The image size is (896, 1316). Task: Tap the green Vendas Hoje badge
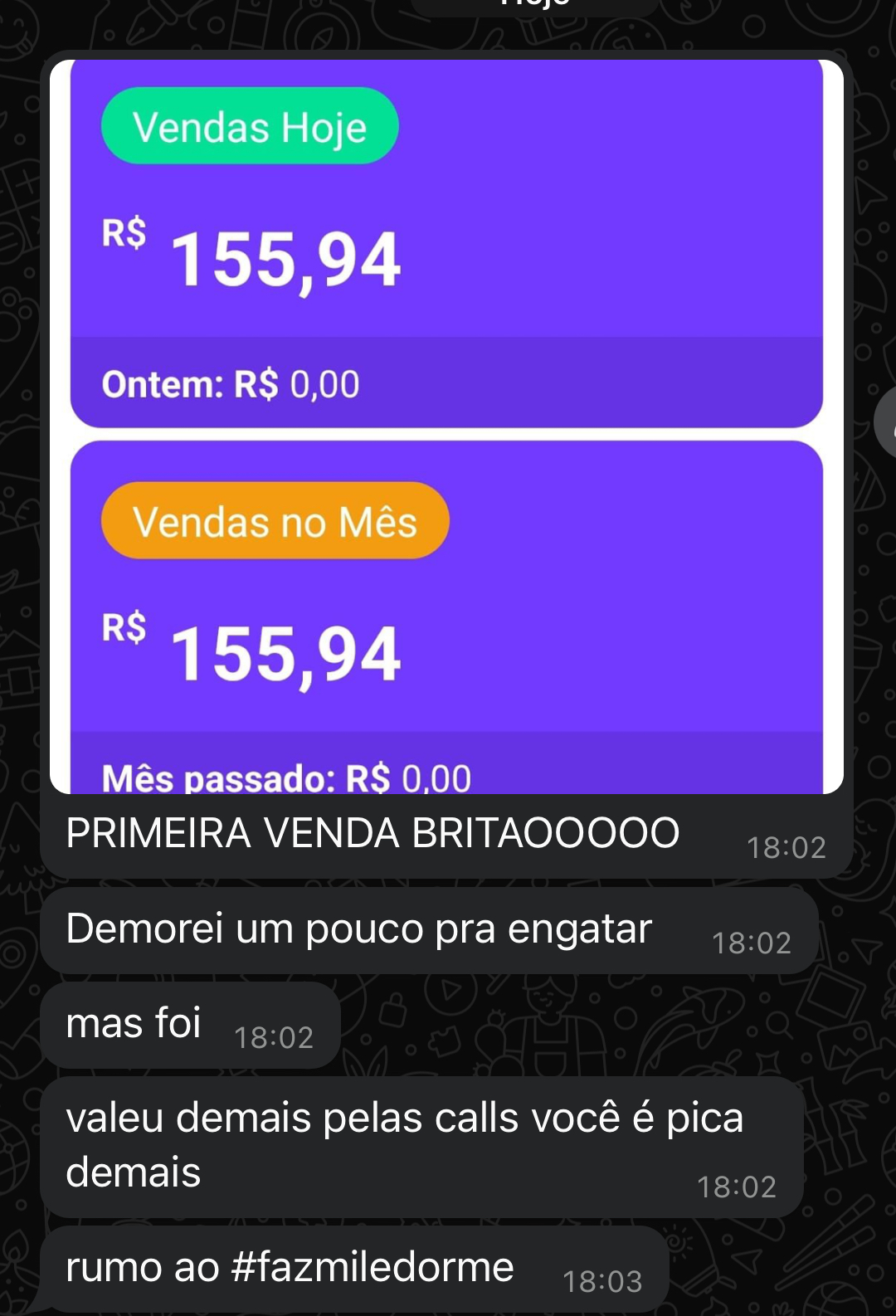point(248,125)
